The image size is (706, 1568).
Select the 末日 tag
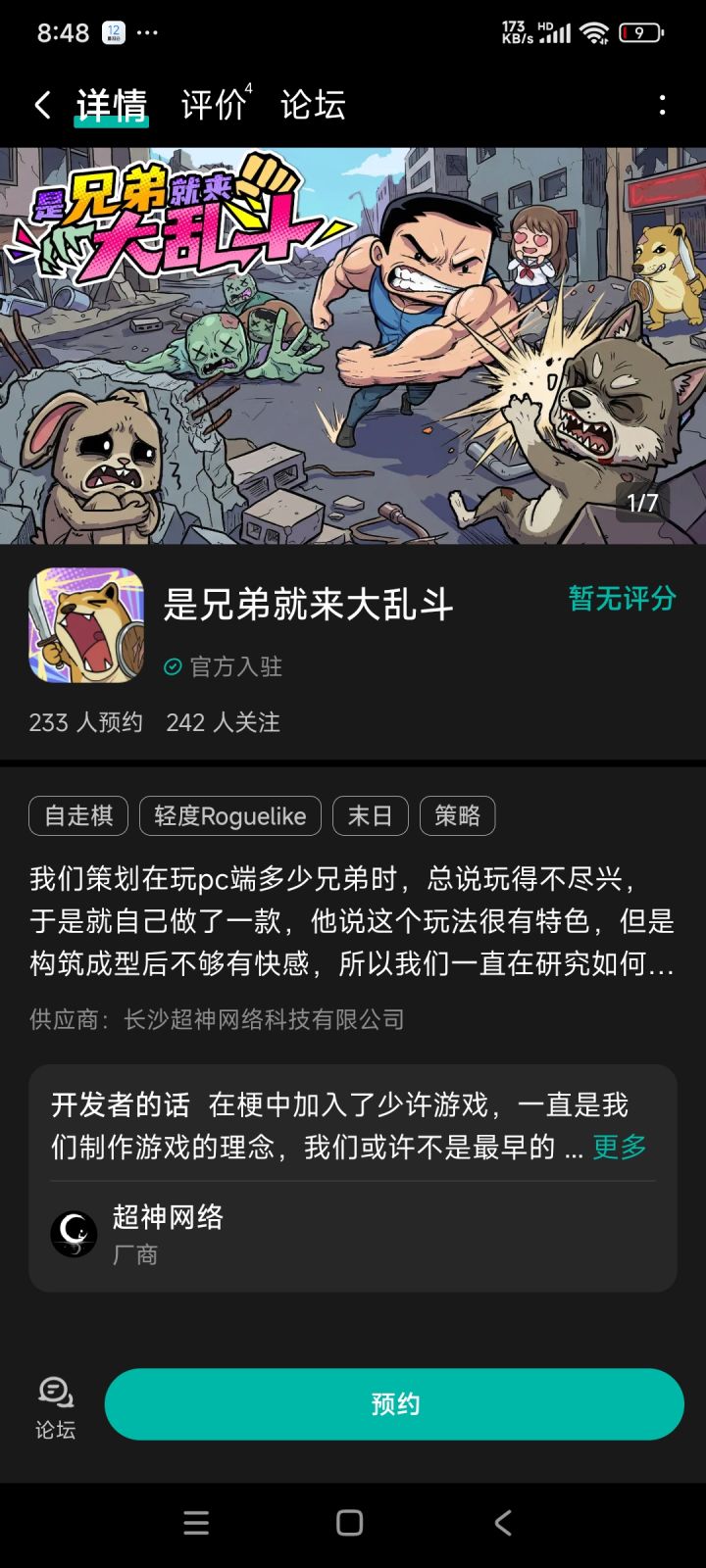click(371, 815)
